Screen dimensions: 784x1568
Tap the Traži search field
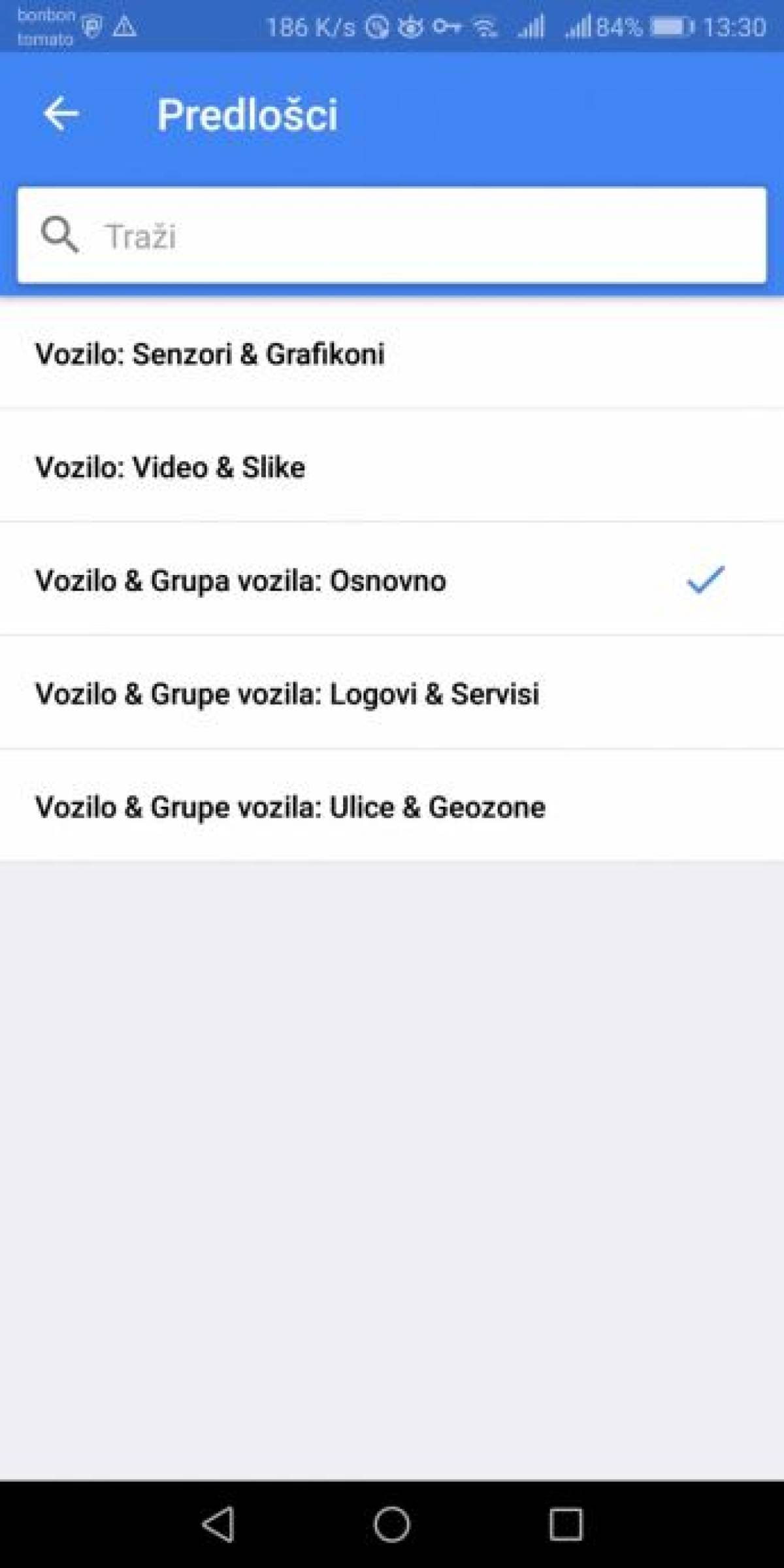(392, 235)
